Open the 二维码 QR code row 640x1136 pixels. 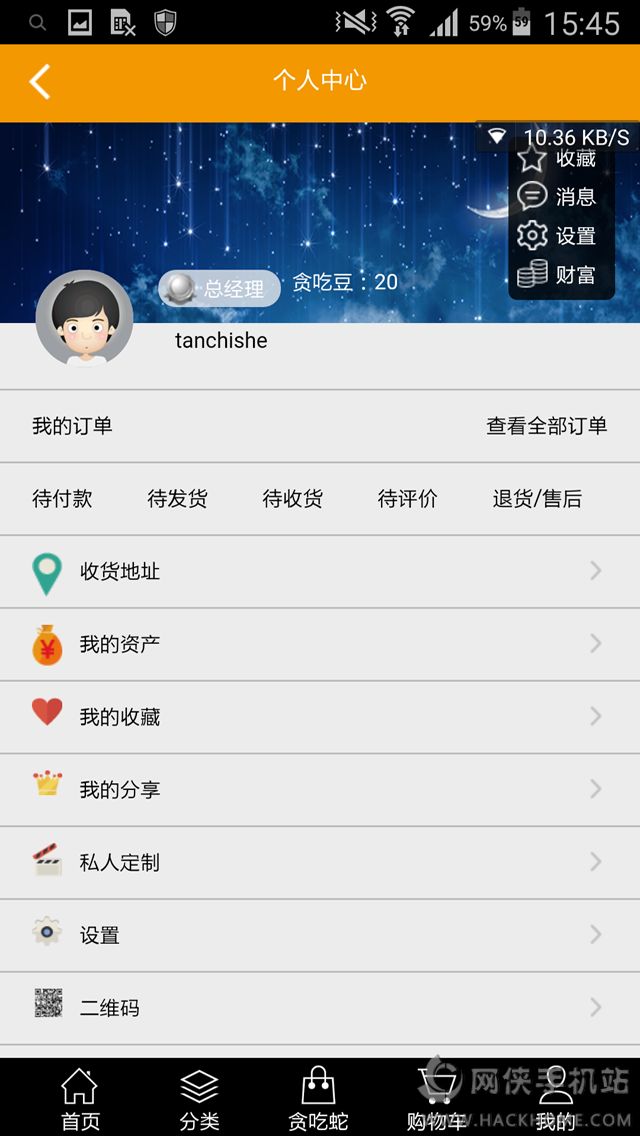coord(320,1008)
